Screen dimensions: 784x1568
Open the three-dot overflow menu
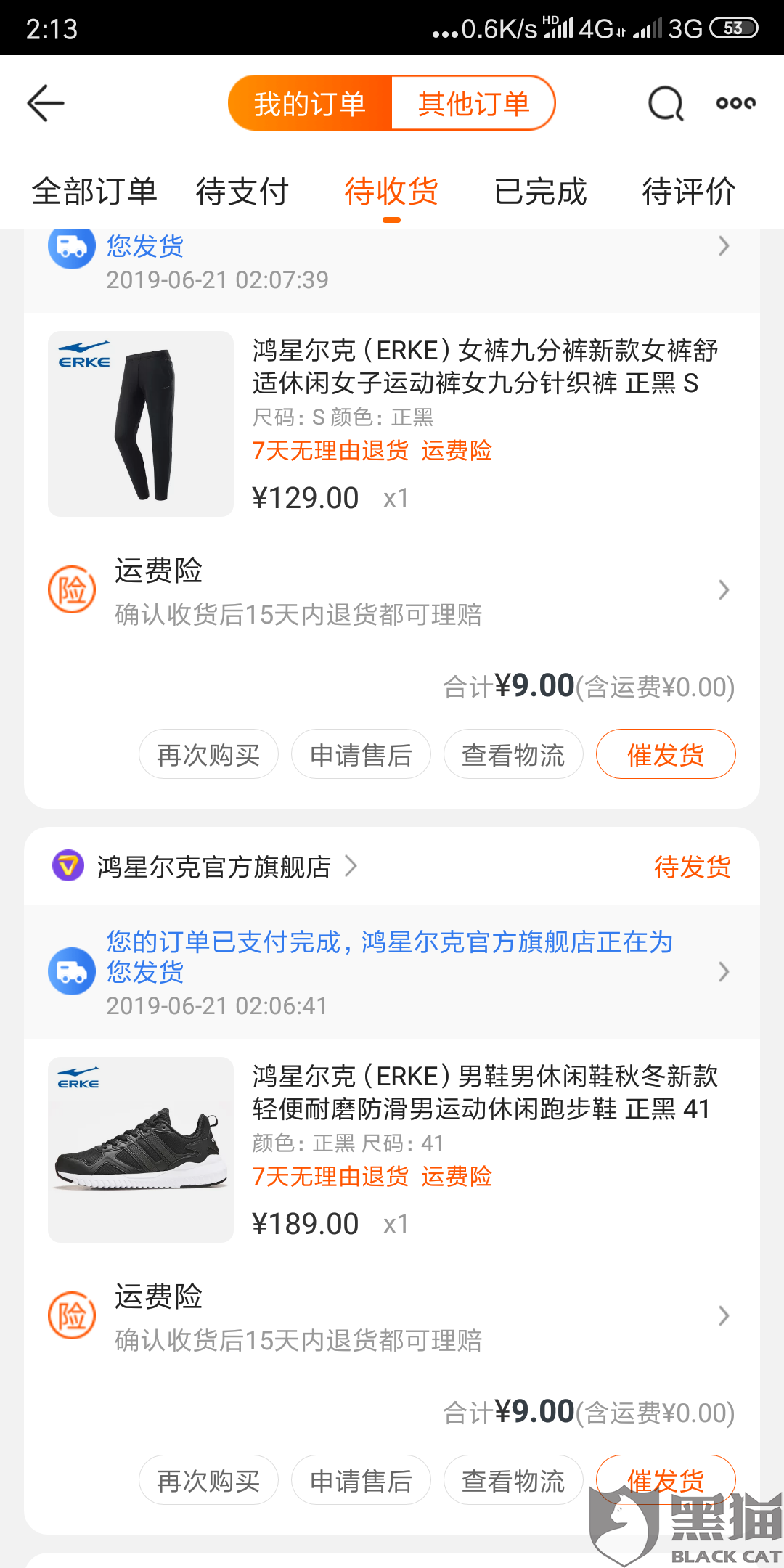(x=735, y=103)
